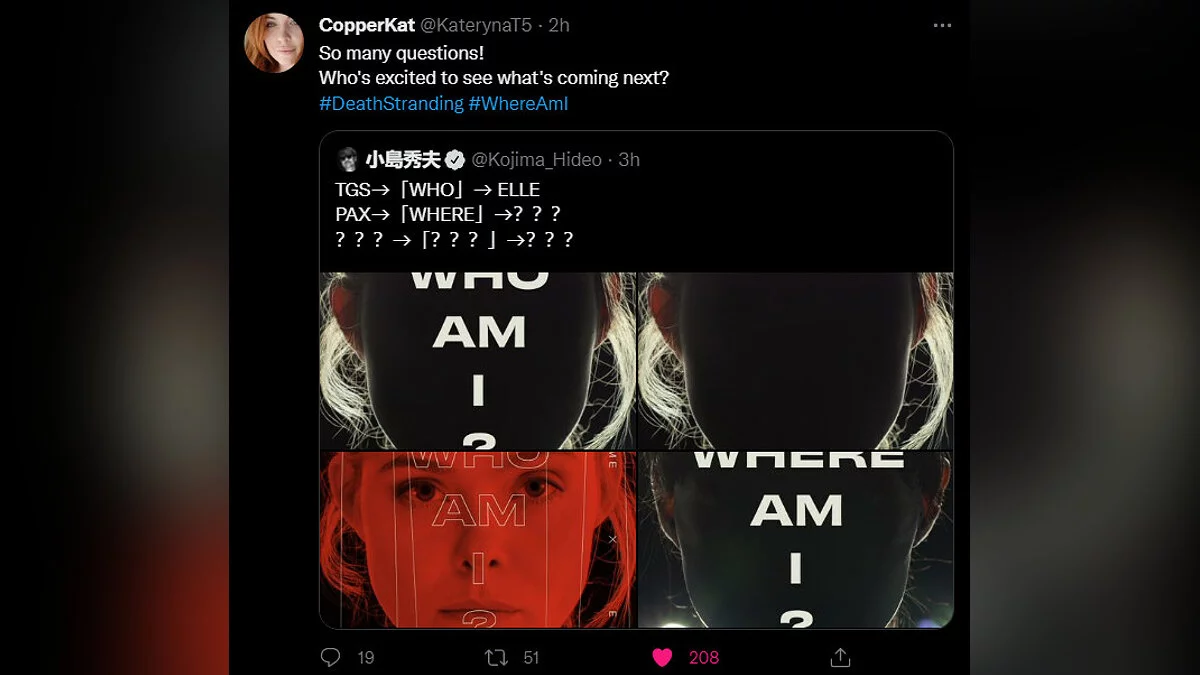View the WHERE AM I image
The height and width of the screenshot is (675, 1200).
point(795,540)
